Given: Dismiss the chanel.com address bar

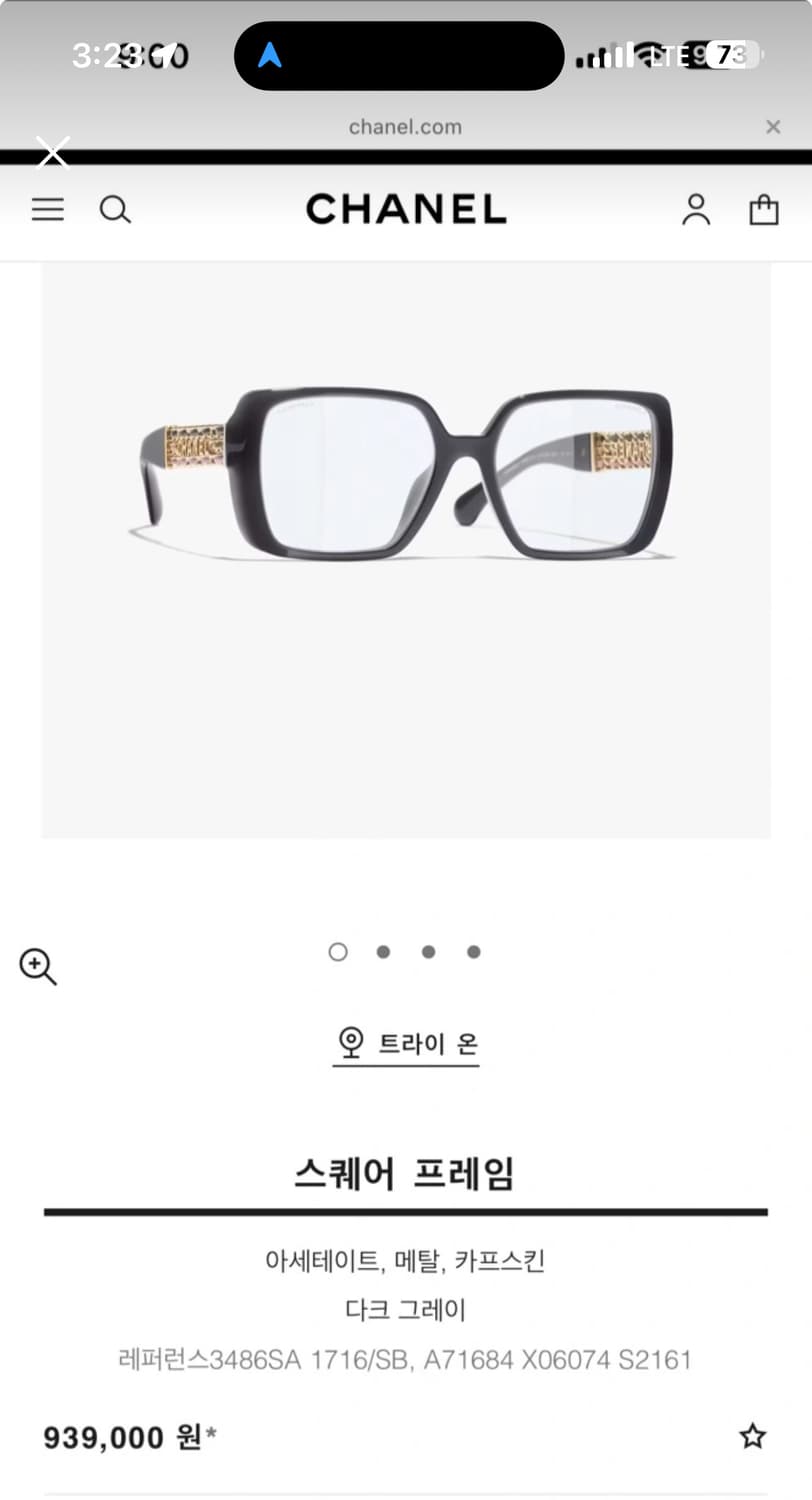Looking at the screenshot, I should [773, 127].
